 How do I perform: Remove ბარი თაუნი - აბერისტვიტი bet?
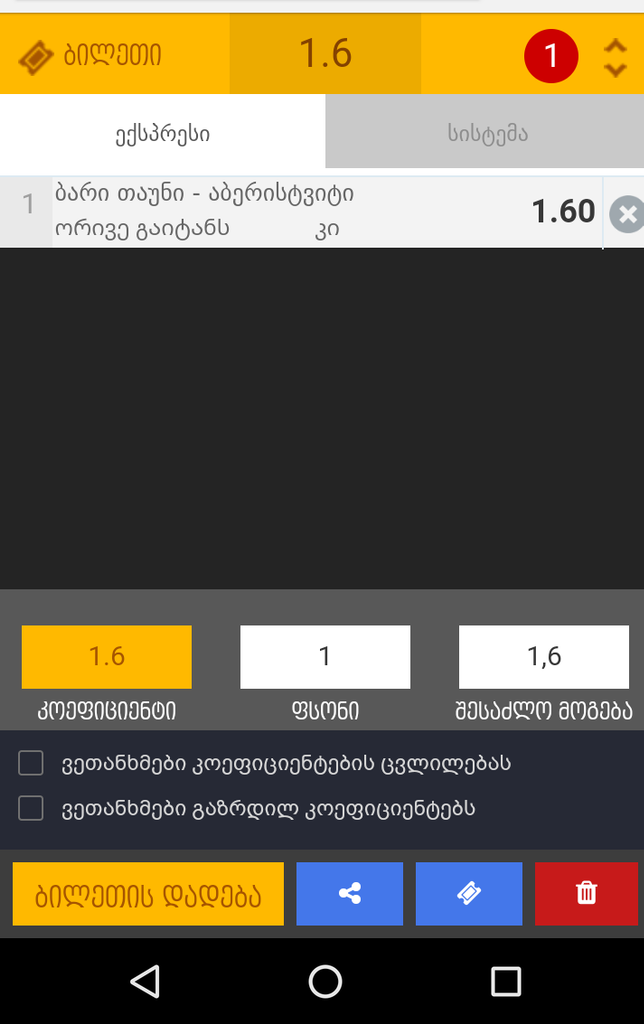pos(626,214)
